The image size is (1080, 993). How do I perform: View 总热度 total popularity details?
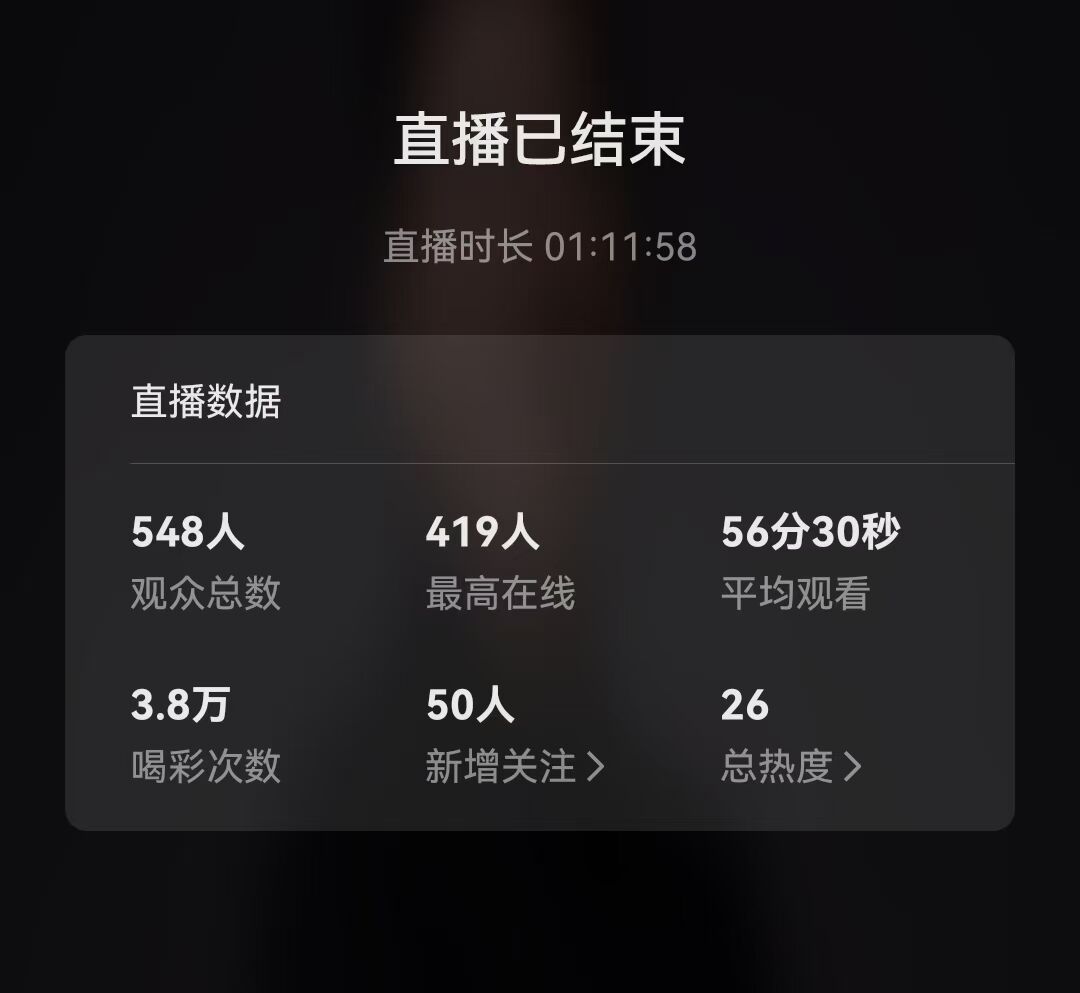pyautogui.click(x=790, y=767)
